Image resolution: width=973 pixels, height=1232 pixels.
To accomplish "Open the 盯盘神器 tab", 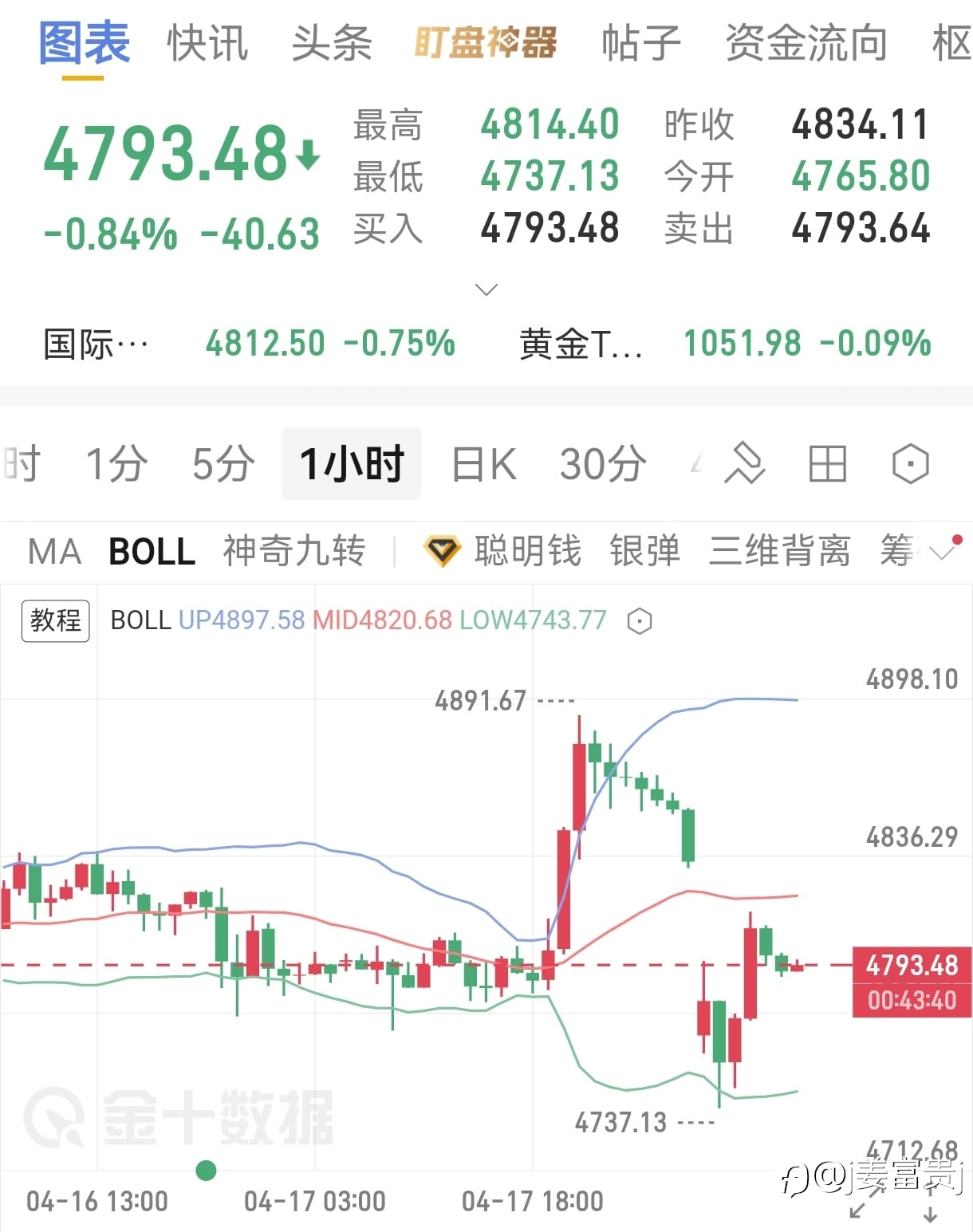I will [x=486, y=43].
